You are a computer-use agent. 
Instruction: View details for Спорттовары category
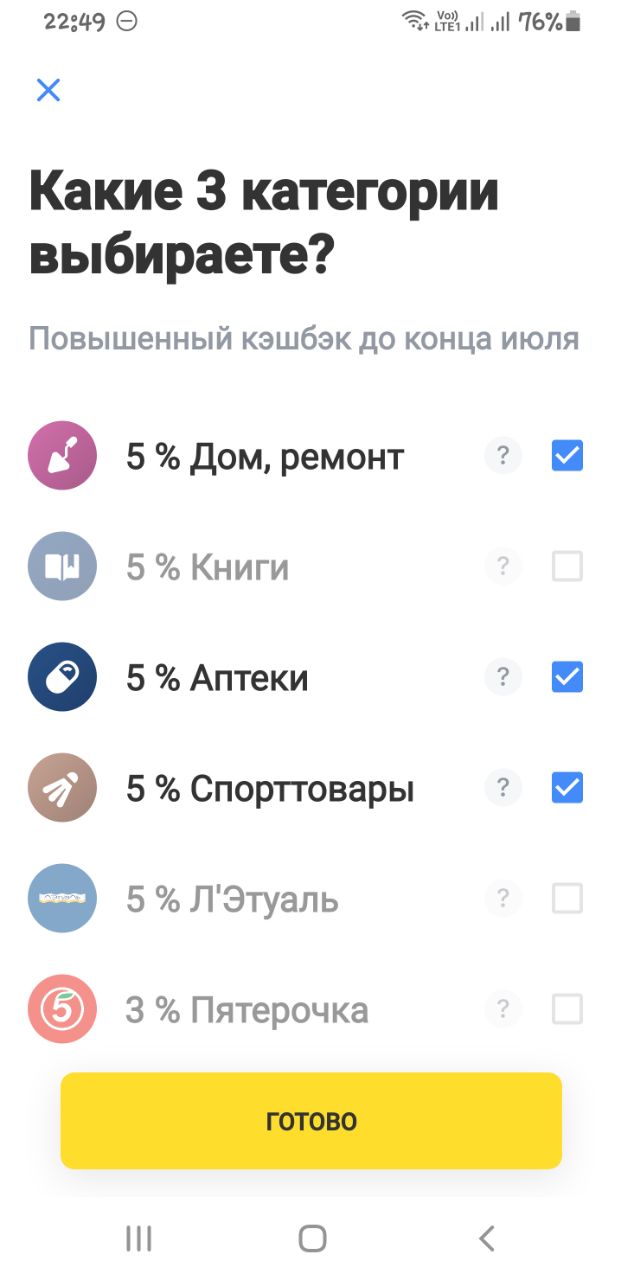tap(503, 789)
